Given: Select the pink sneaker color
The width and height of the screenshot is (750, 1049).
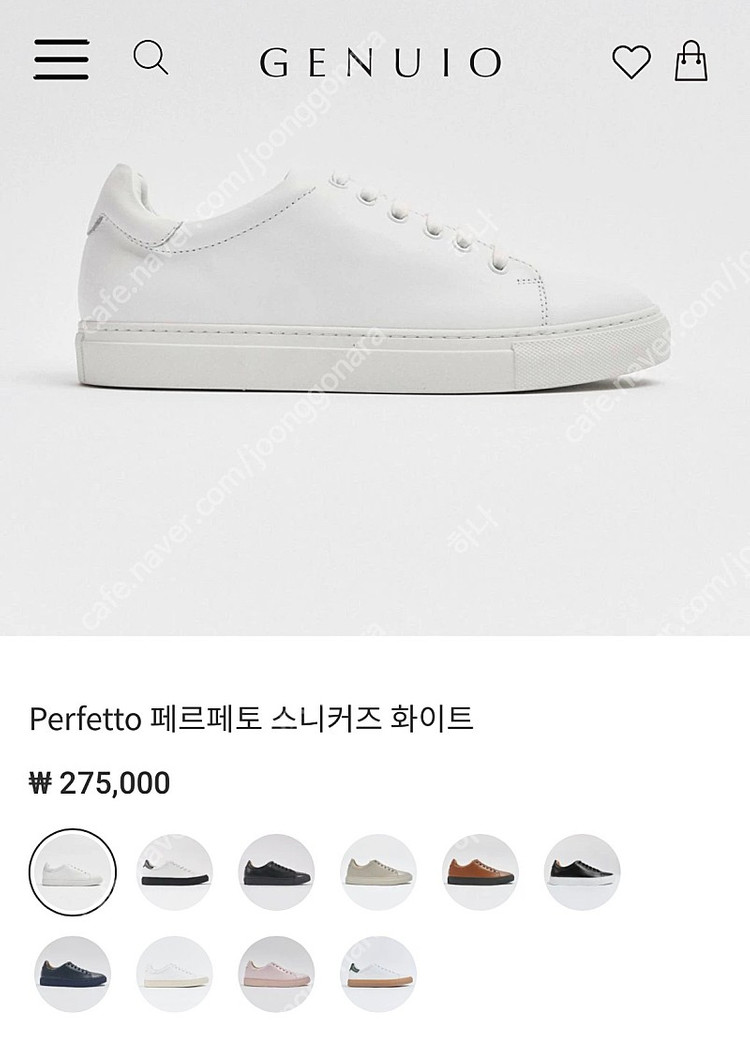Looking at the screenshot, I should 277,974.
